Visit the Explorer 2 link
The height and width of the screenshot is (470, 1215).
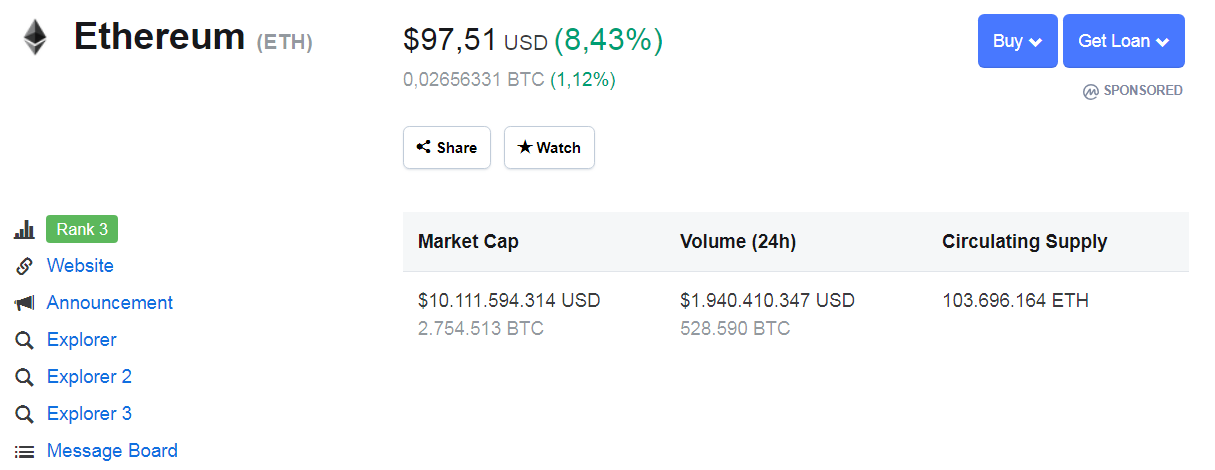tap(89, 377)
